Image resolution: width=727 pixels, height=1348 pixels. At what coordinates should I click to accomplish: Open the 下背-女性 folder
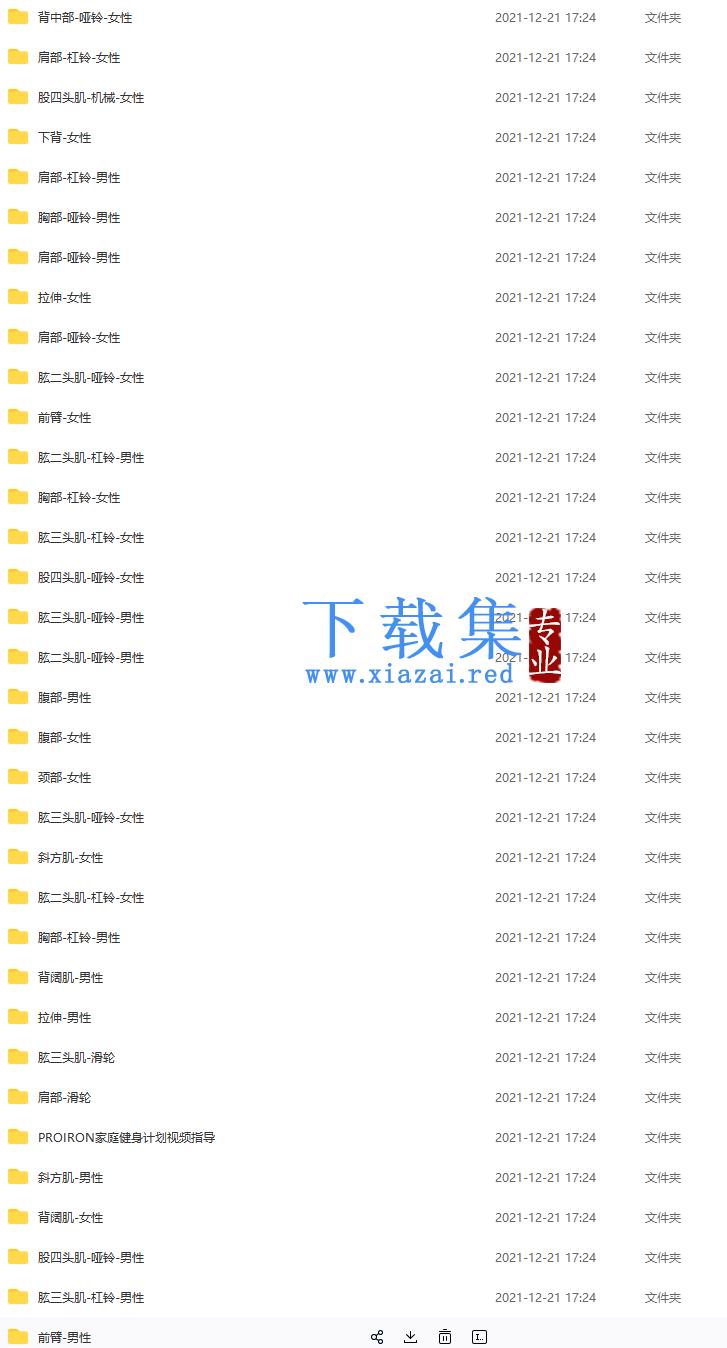[x=64, y=138]
